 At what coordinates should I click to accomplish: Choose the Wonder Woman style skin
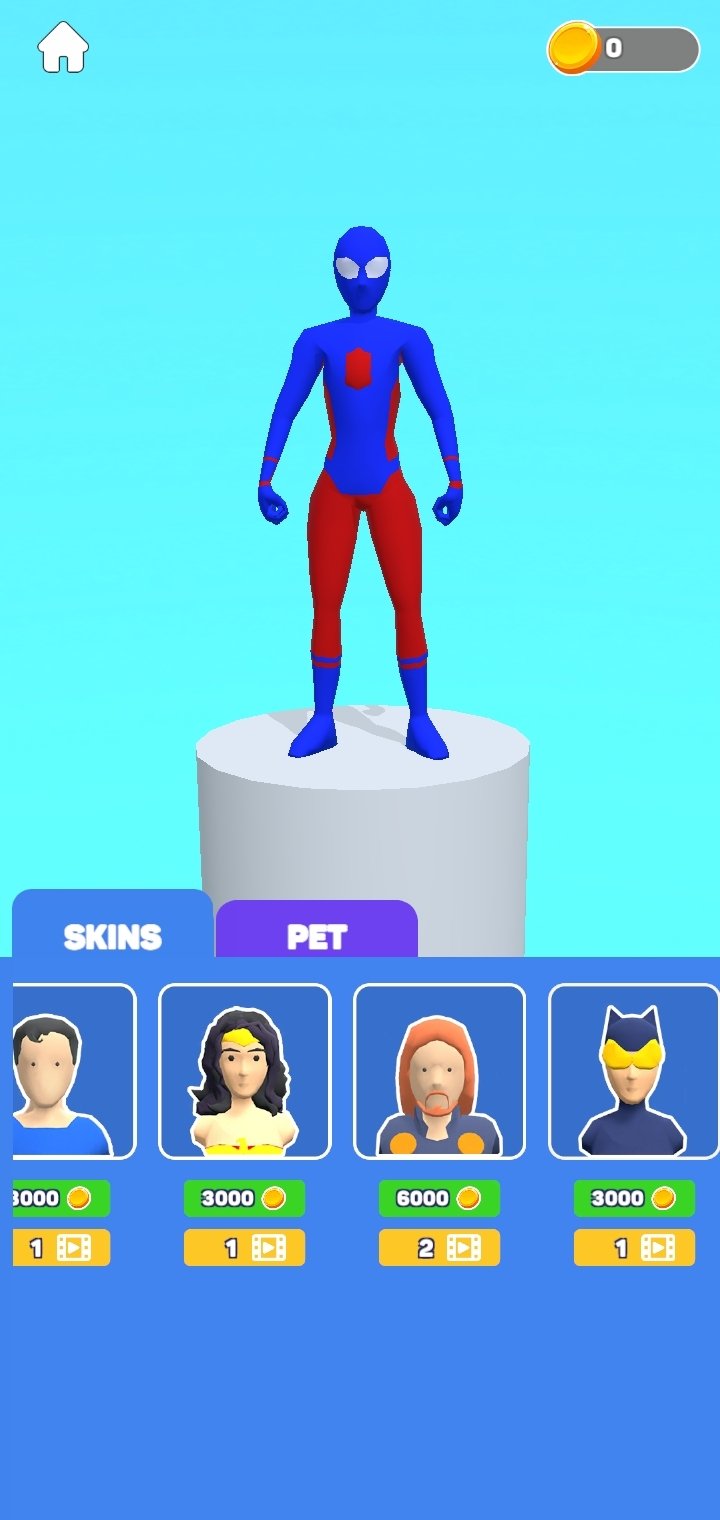click(x=245, y=1071)
